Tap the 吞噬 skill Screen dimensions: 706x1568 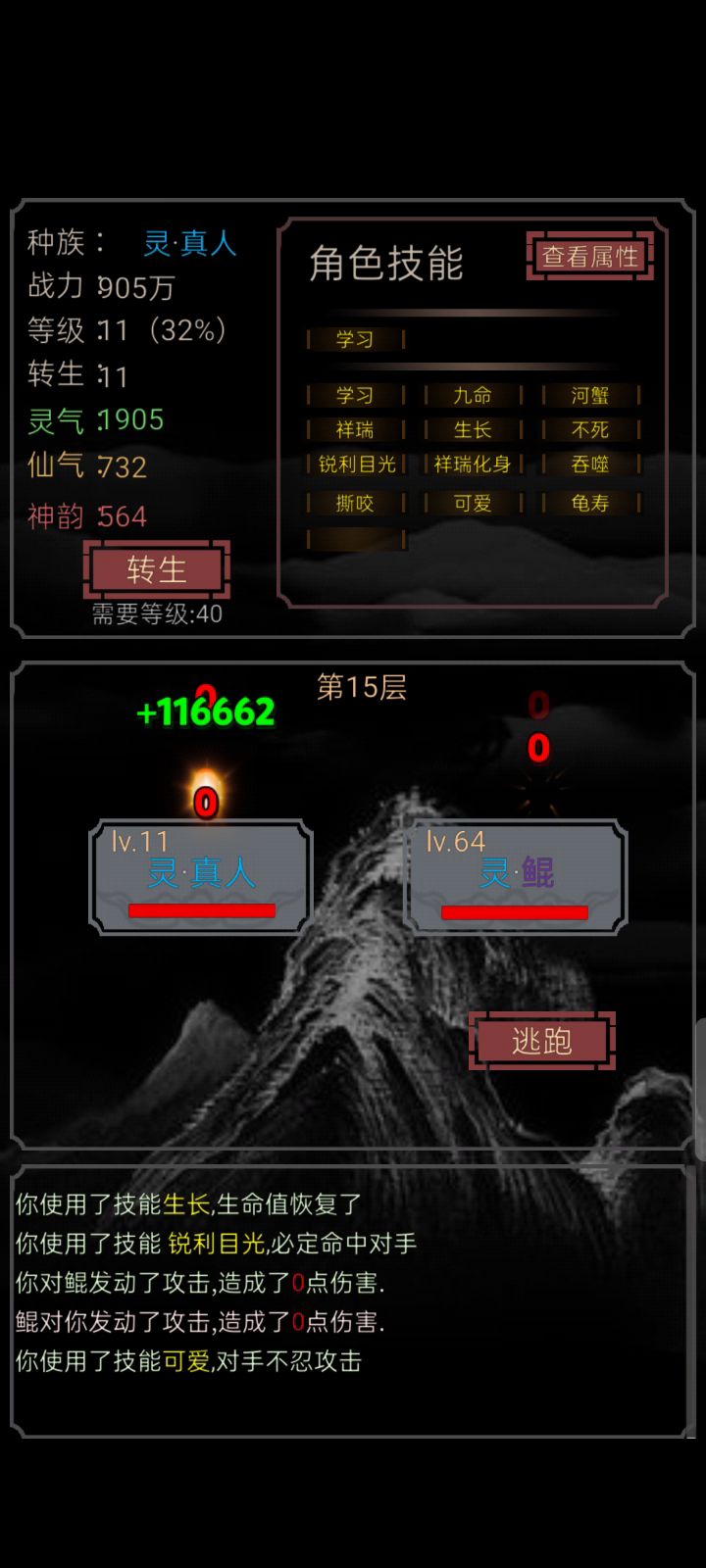[x=590, y=464]
